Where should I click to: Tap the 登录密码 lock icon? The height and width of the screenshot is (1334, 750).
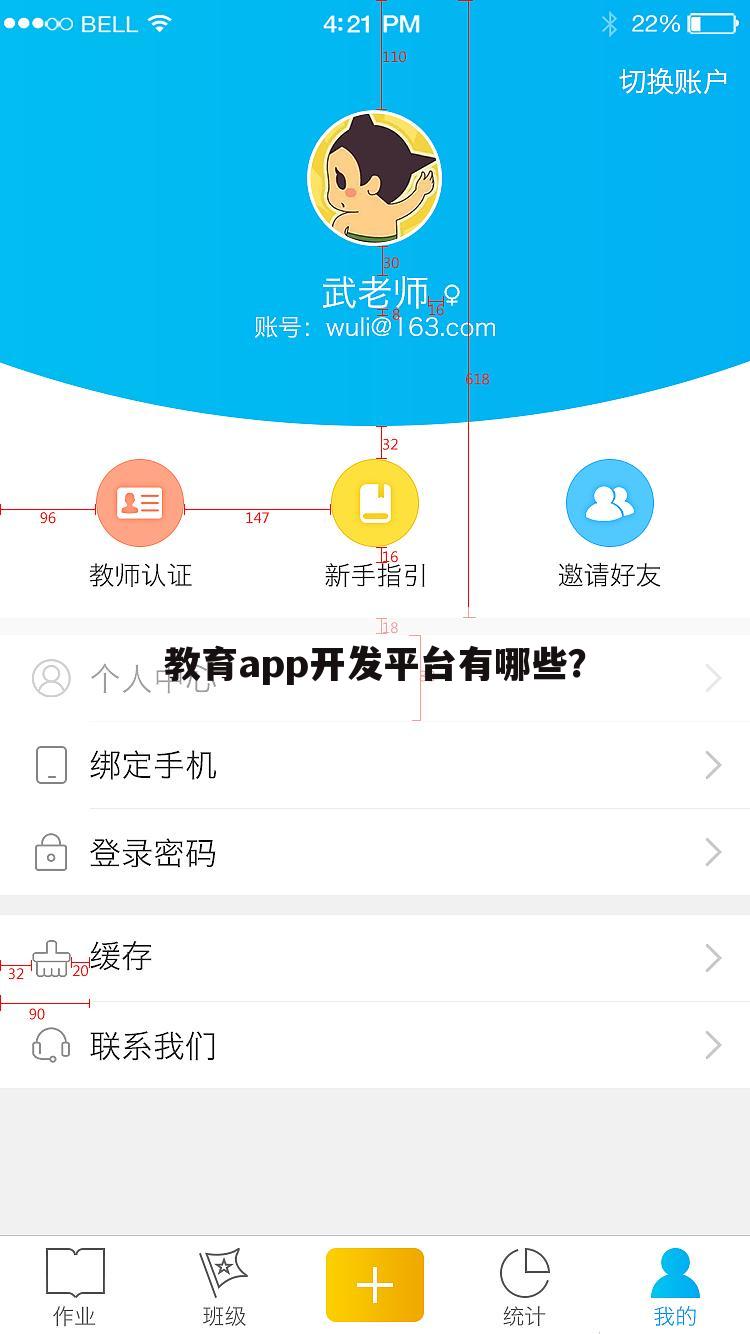51,853
